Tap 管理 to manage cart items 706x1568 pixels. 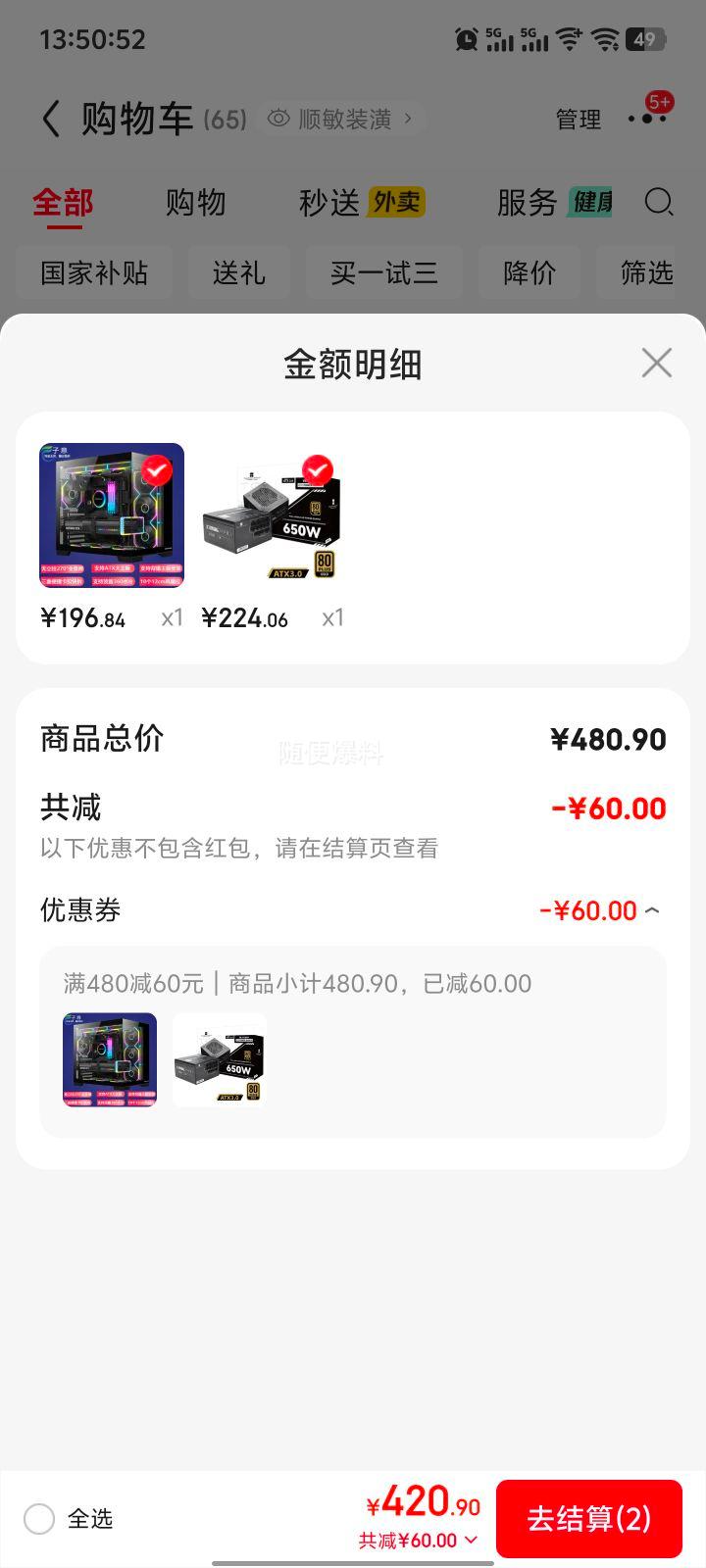click(x=578, y=120)
